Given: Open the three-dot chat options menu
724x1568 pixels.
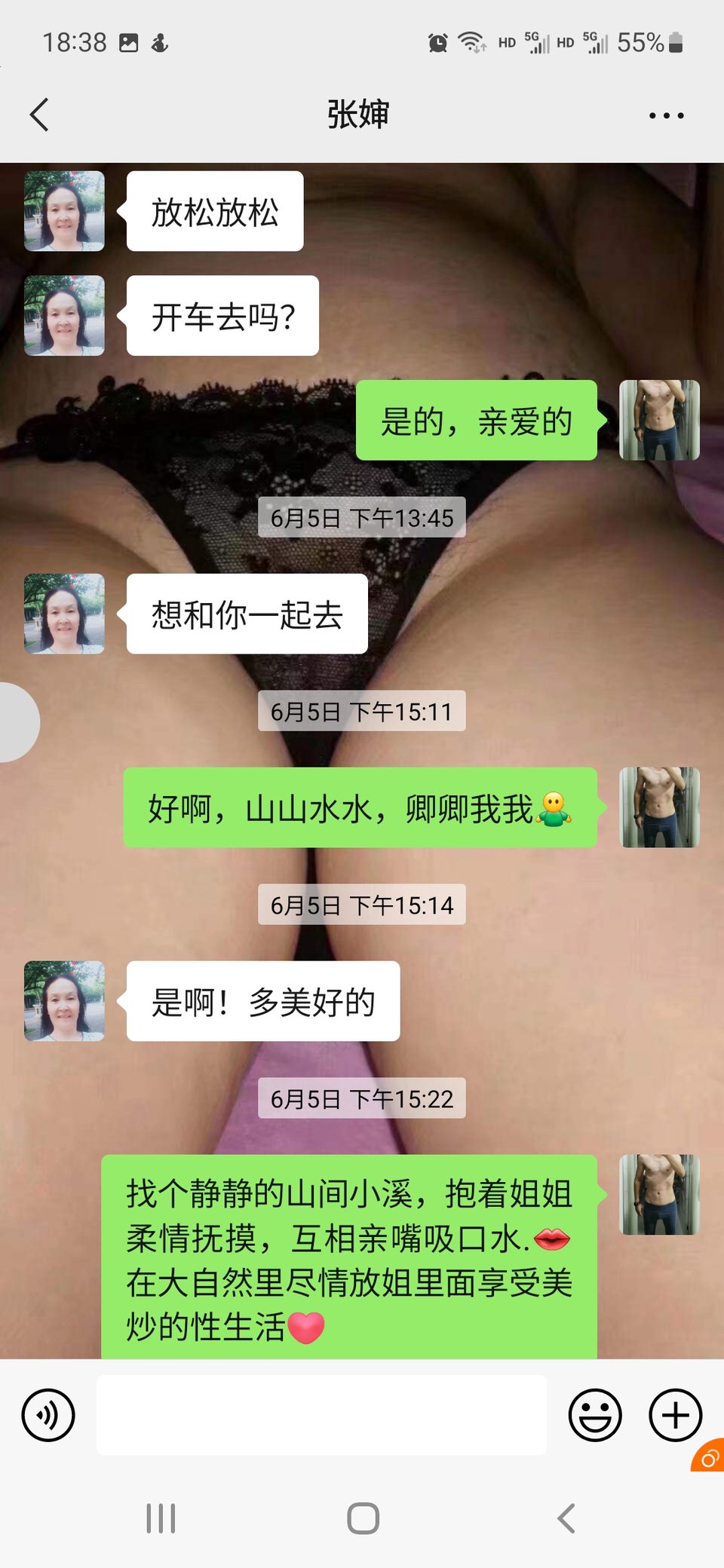Looking at the screenshot, I should (666, 115).
